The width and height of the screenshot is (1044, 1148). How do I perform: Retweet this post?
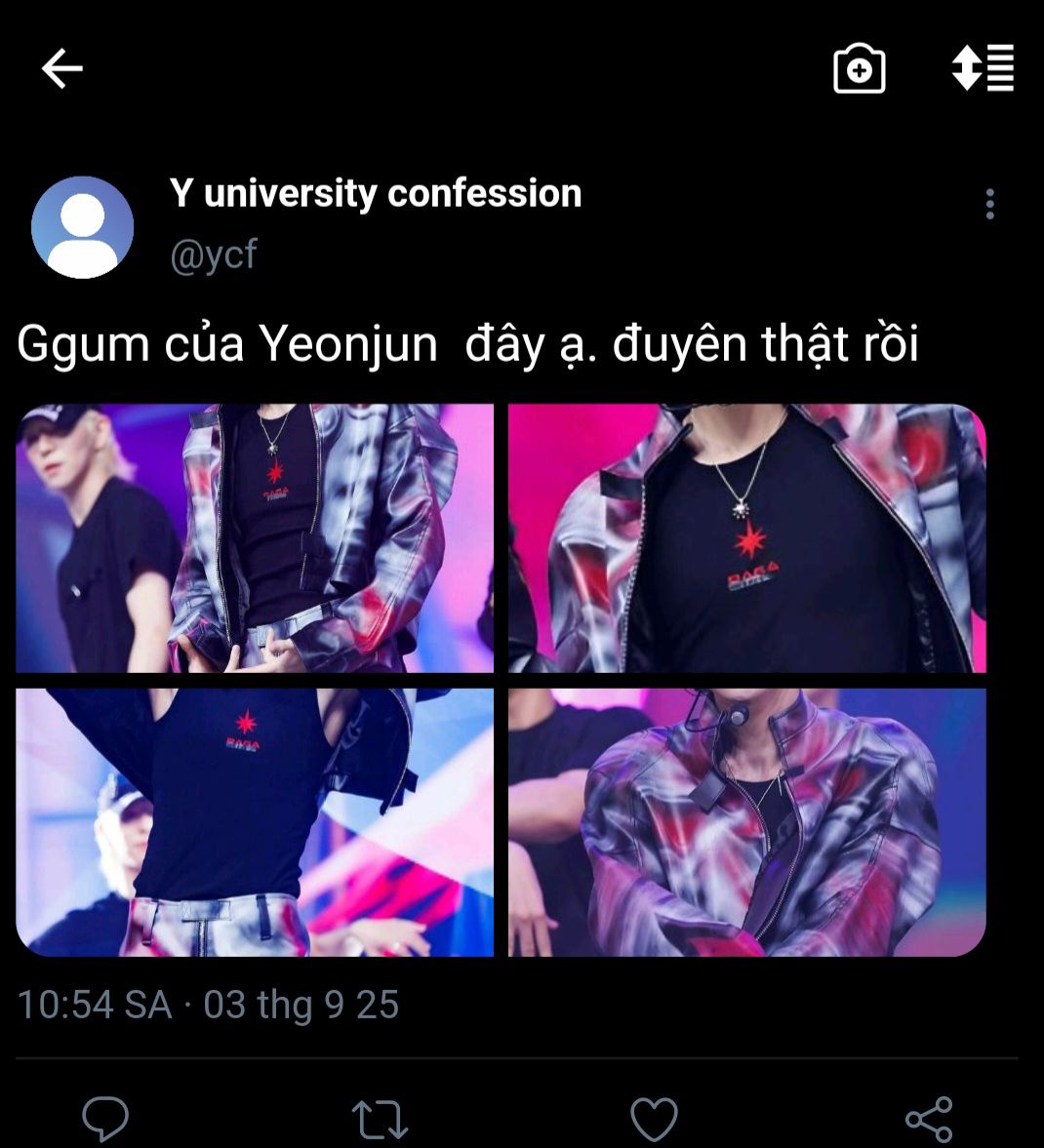click(380, 1119)
